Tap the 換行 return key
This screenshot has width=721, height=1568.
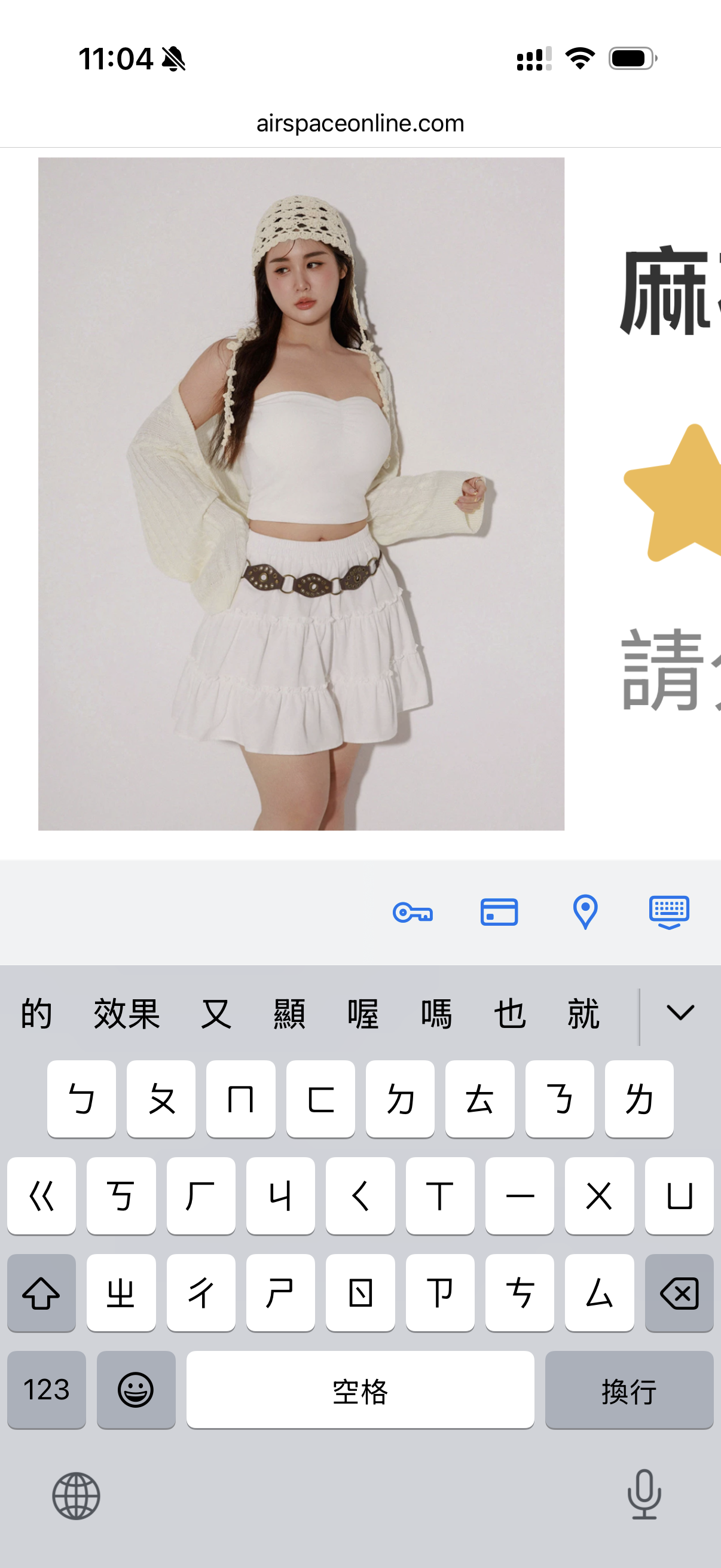click(628, 1390)
